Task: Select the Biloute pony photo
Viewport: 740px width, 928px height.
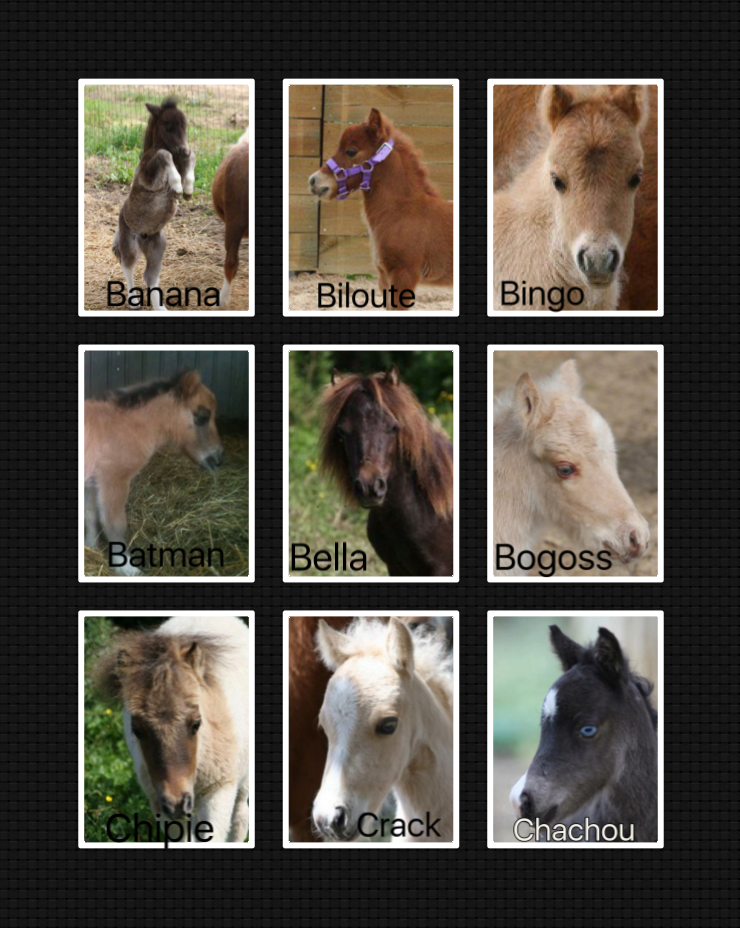Action: point(370,197)
